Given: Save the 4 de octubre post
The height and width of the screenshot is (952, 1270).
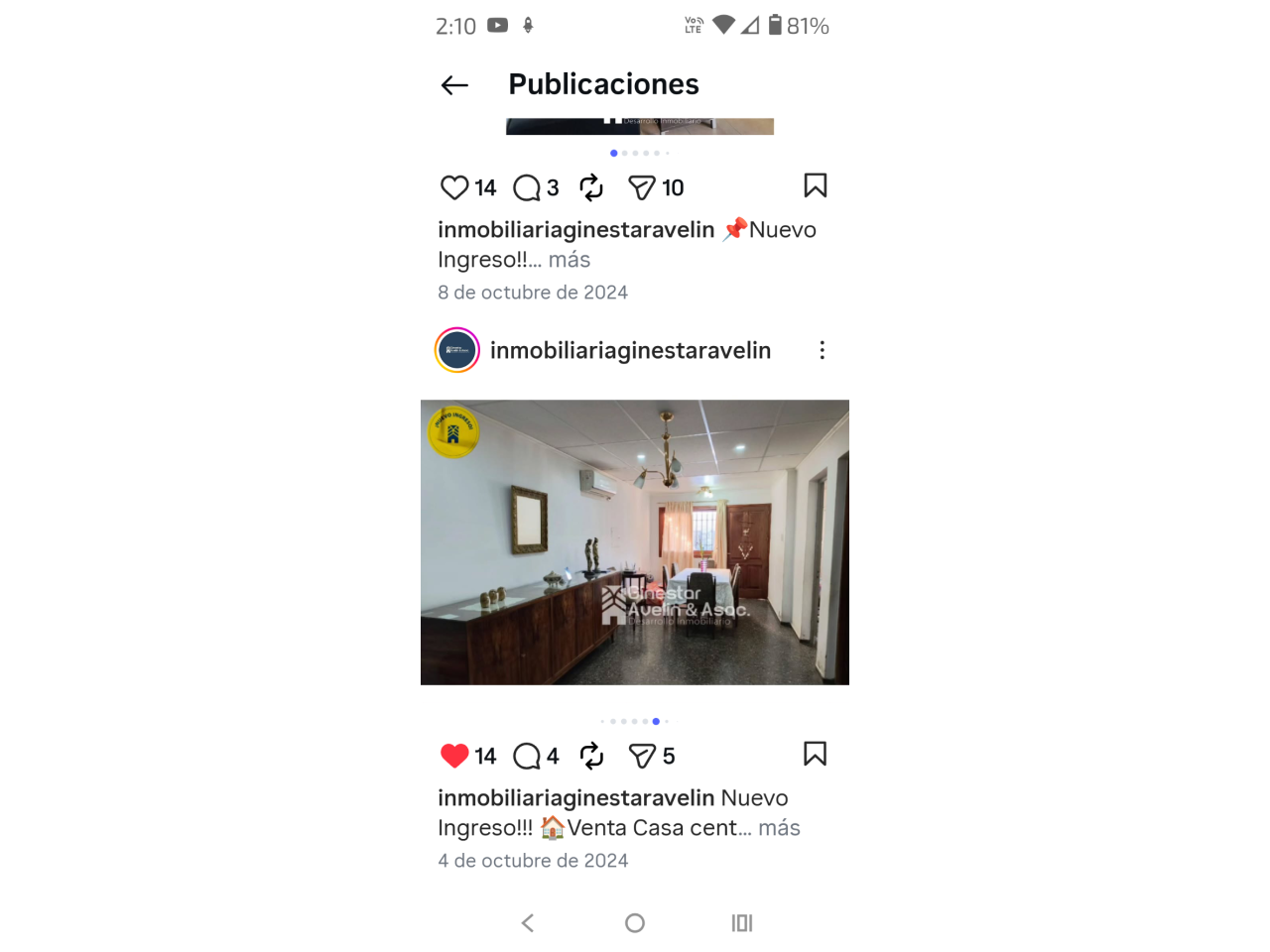Looking at the screenshot, I should point(815,754).
